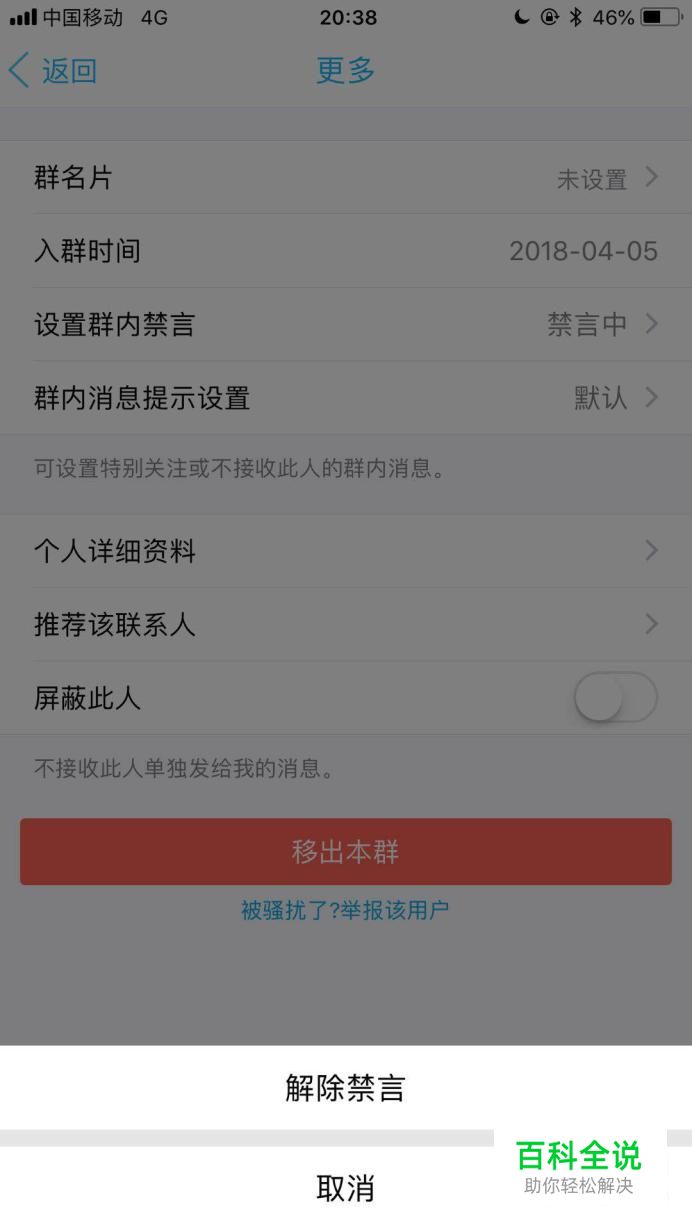
Task: Toggle the 屏蔽此人 switch
Action: [616, 698]
